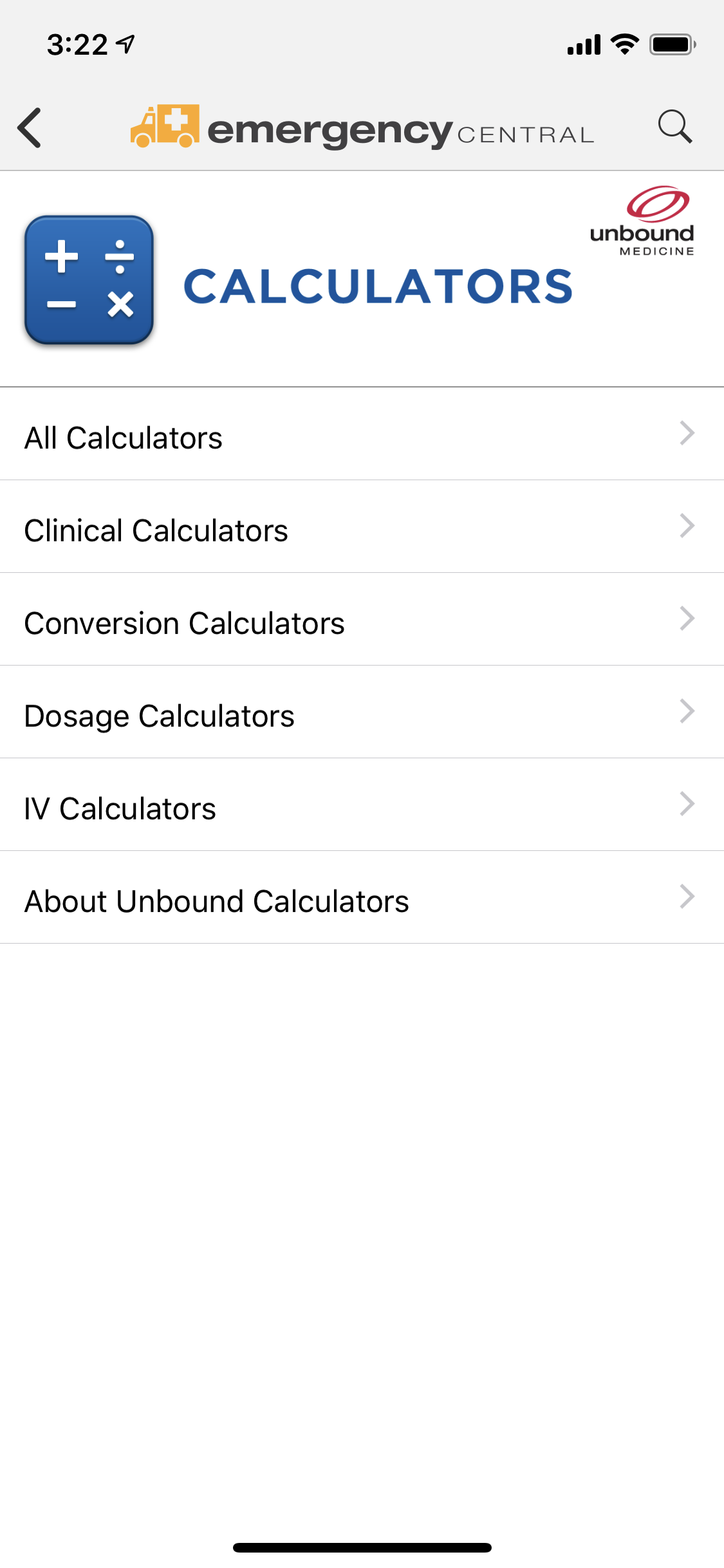Select Clinical Calculators
Screen dimensions: 724x1568
coord(362,527)
